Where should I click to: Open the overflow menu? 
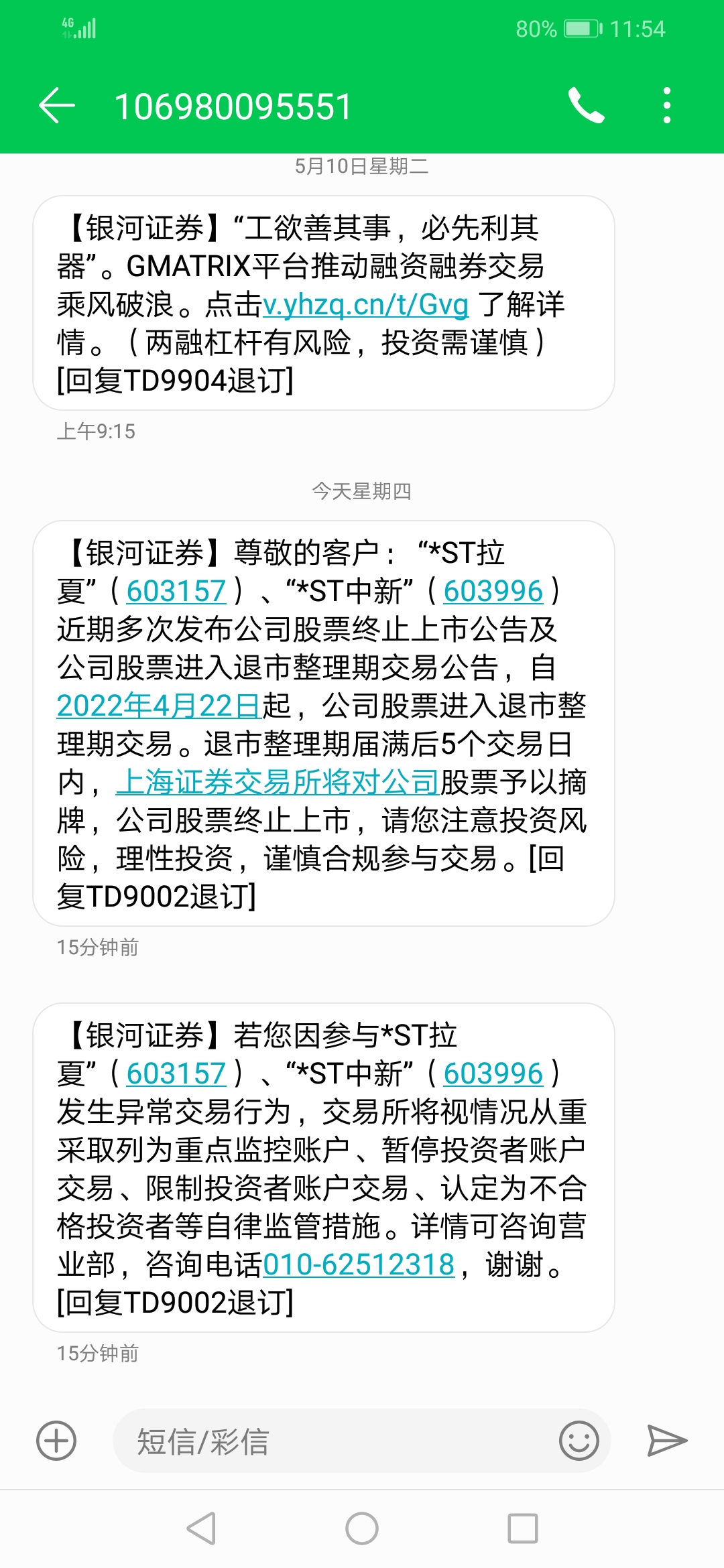[666, 106]
